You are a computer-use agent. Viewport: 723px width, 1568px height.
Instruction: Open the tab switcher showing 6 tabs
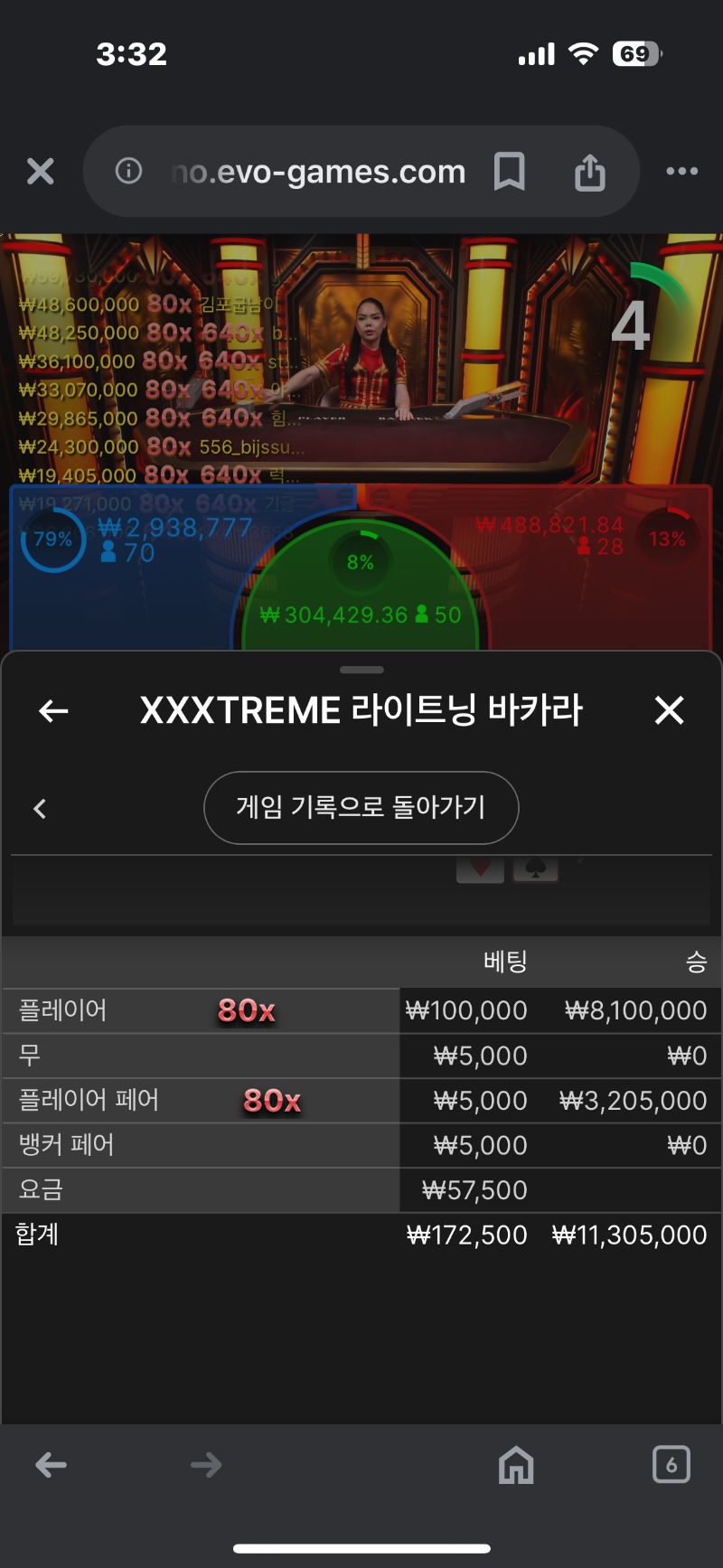[x=671, y=1464]
